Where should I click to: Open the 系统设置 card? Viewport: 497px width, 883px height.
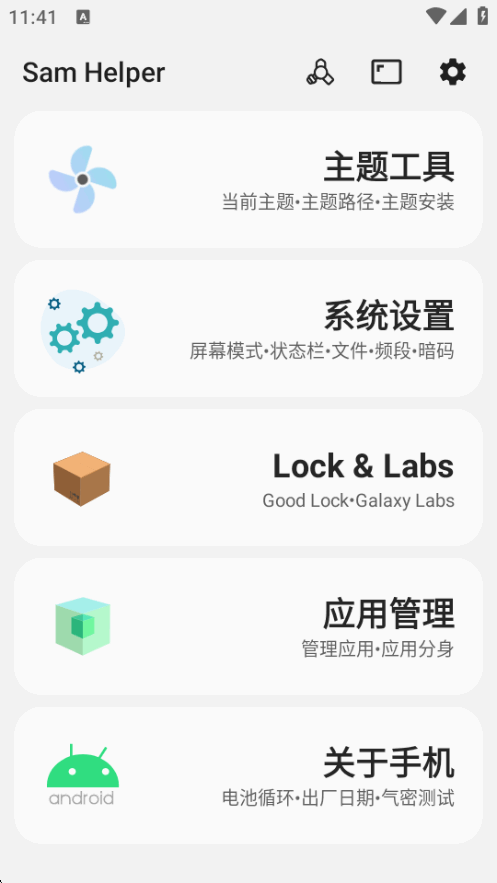click(x=248, y=328)
